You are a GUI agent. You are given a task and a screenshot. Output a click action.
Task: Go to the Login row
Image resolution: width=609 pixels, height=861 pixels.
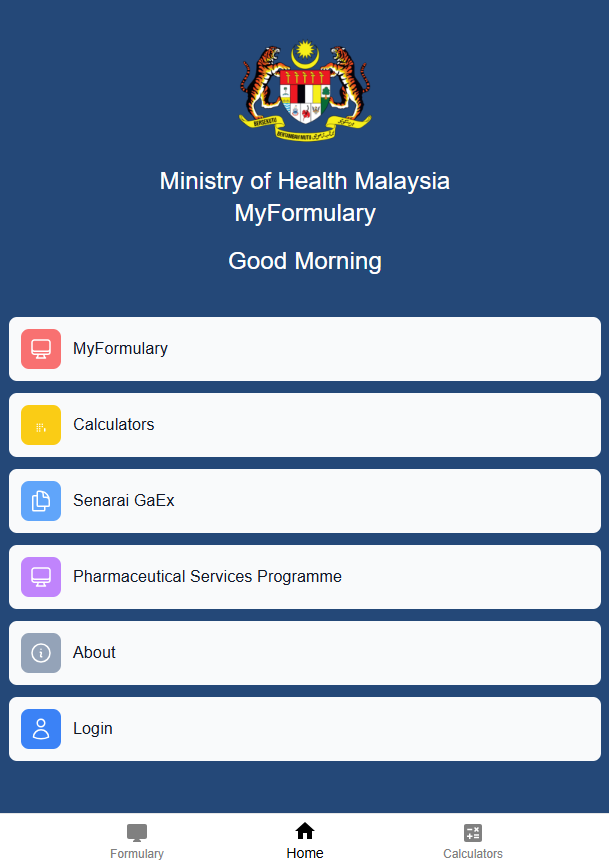(304, 729)
